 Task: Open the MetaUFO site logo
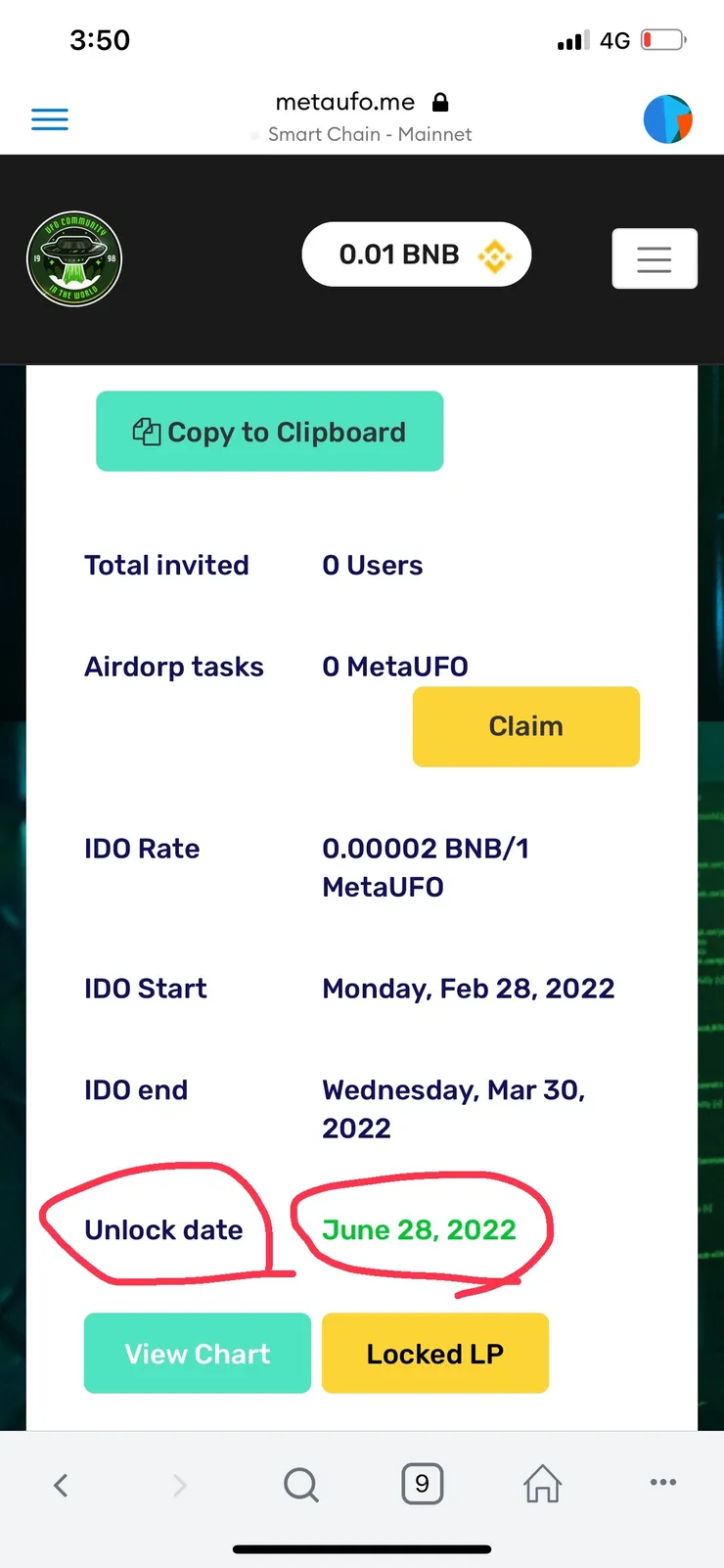click(x=74, y=259)
